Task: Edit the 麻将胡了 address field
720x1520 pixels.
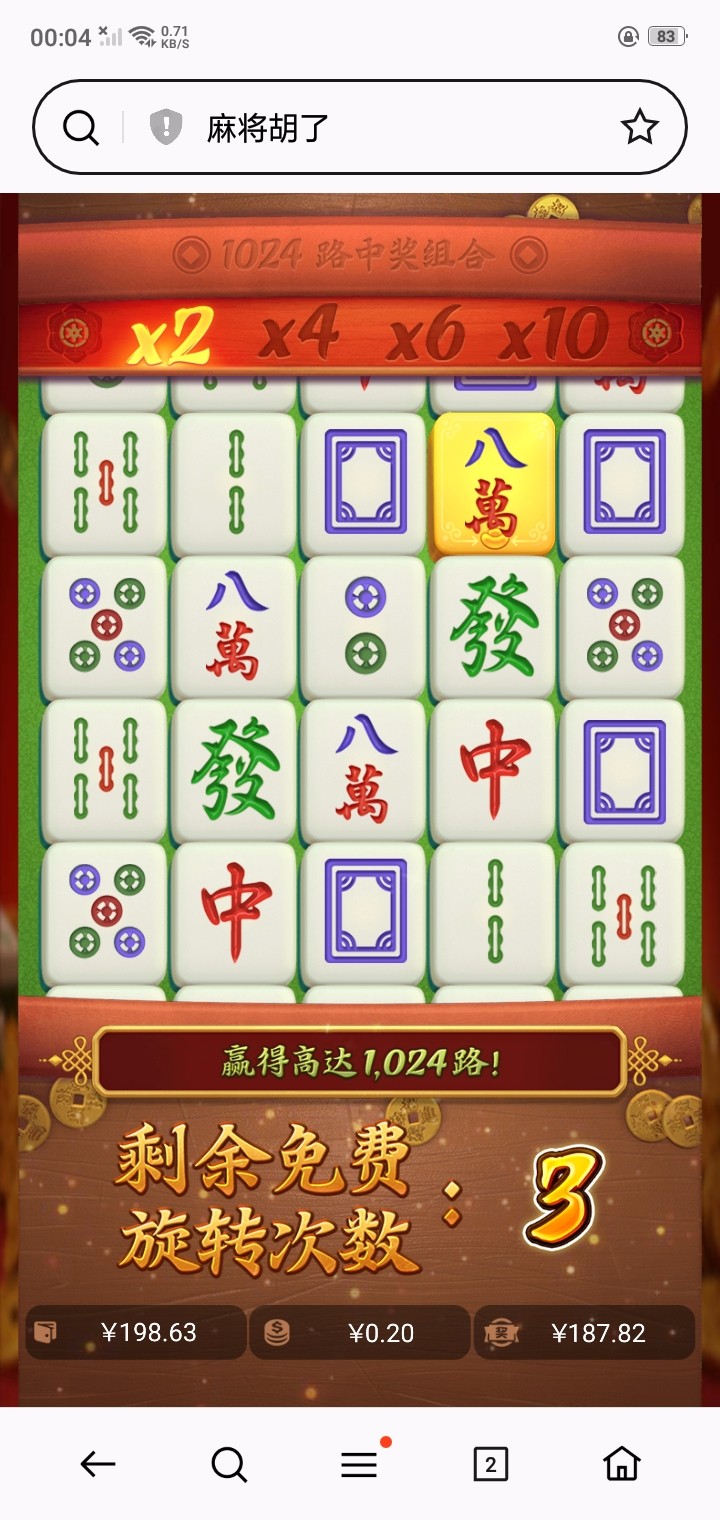Action: 380,128
